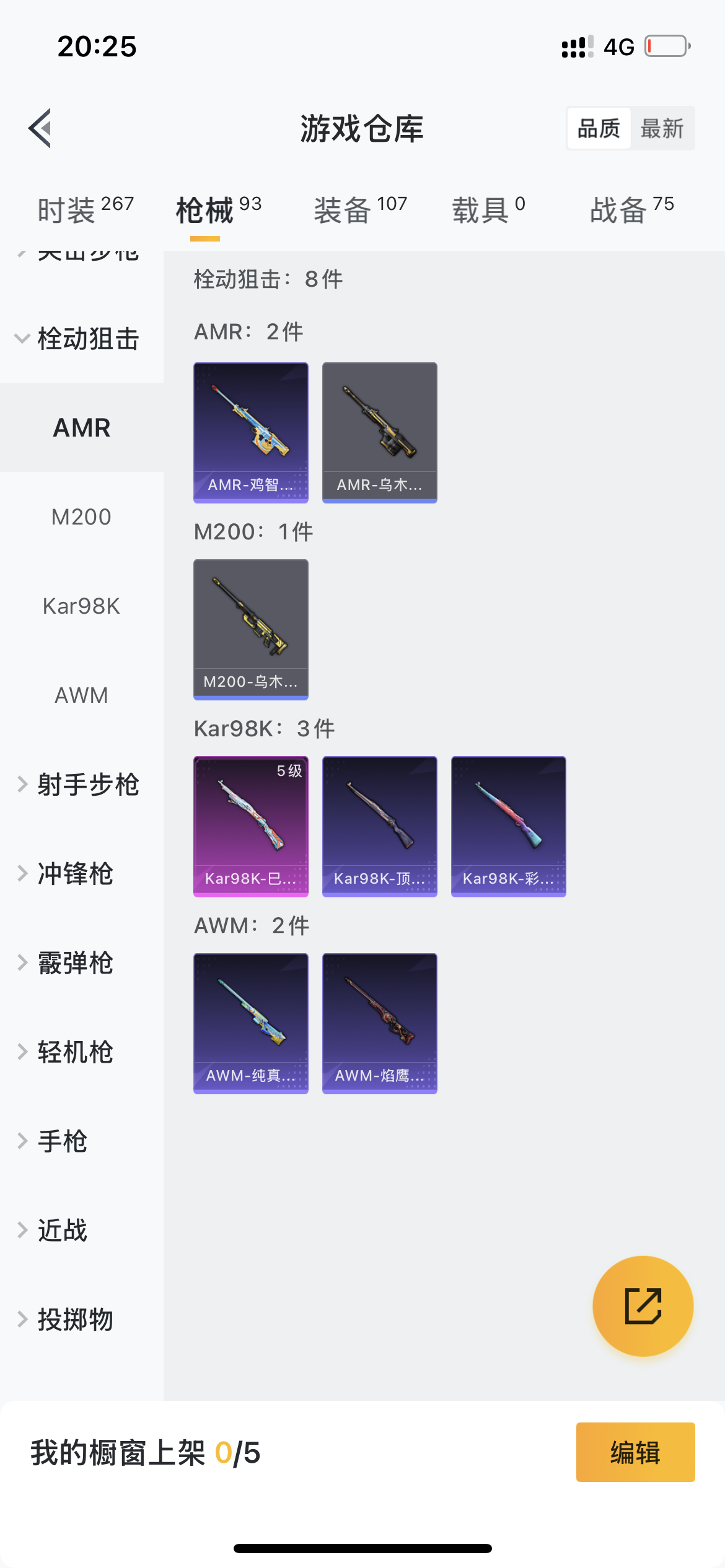Open the M200-乌木 skin card
Image resolution: width=725 pixels, height=1568 pixels.
[x=251, y=629]
